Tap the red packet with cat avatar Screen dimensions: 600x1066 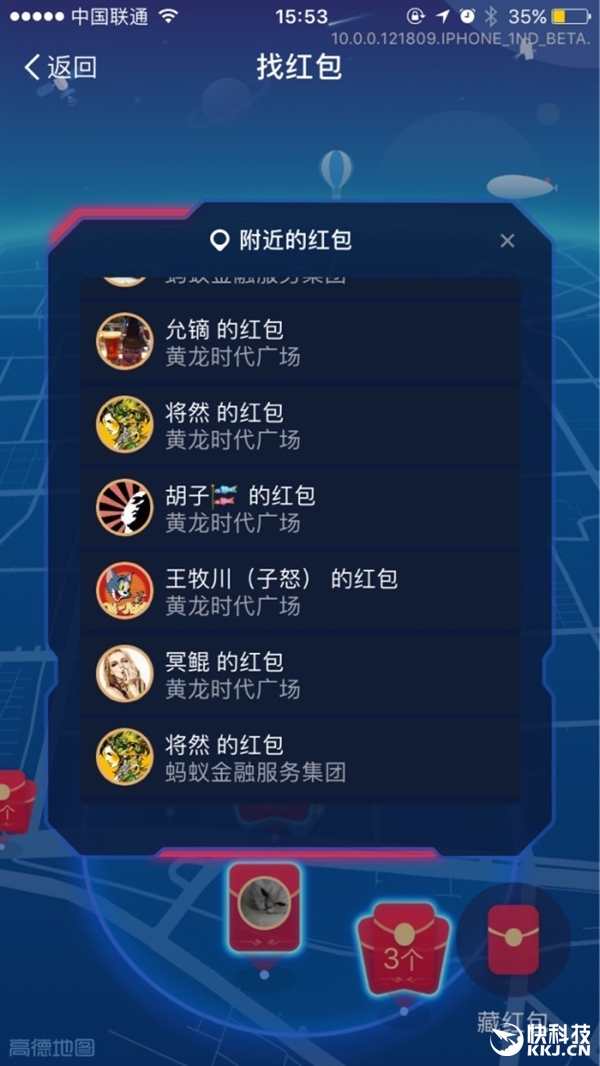tap(264, 908)
